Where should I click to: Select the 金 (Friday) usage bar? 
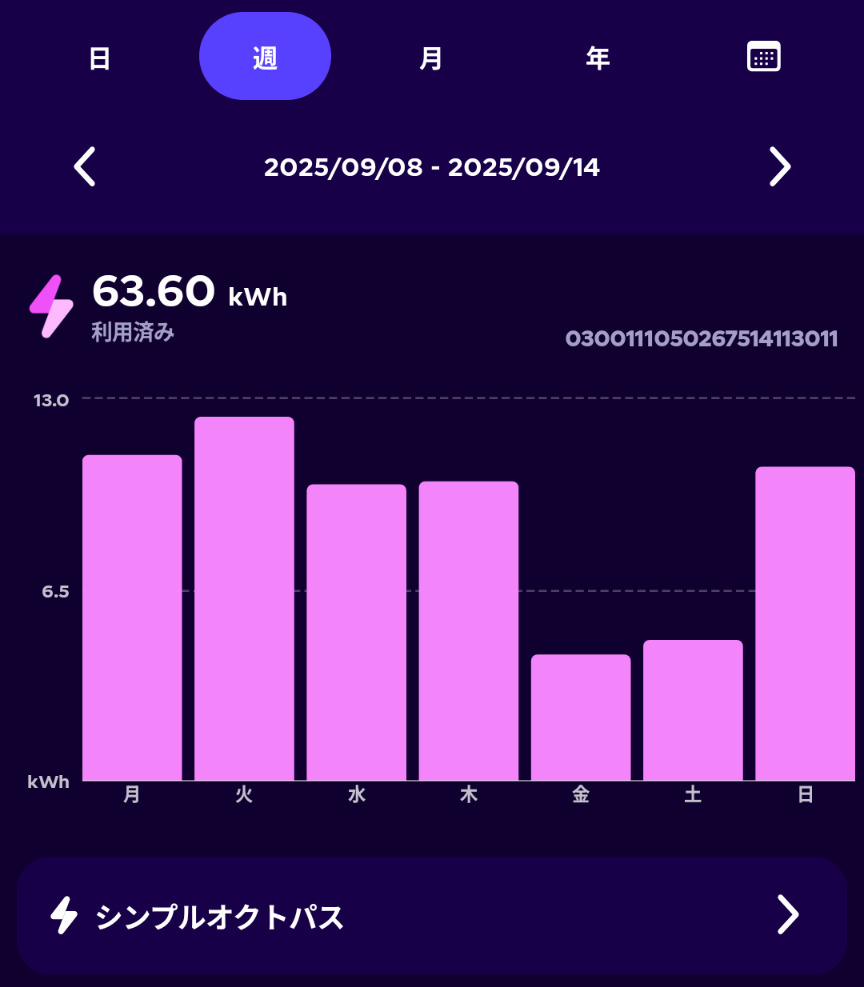(x=580, y=717)
